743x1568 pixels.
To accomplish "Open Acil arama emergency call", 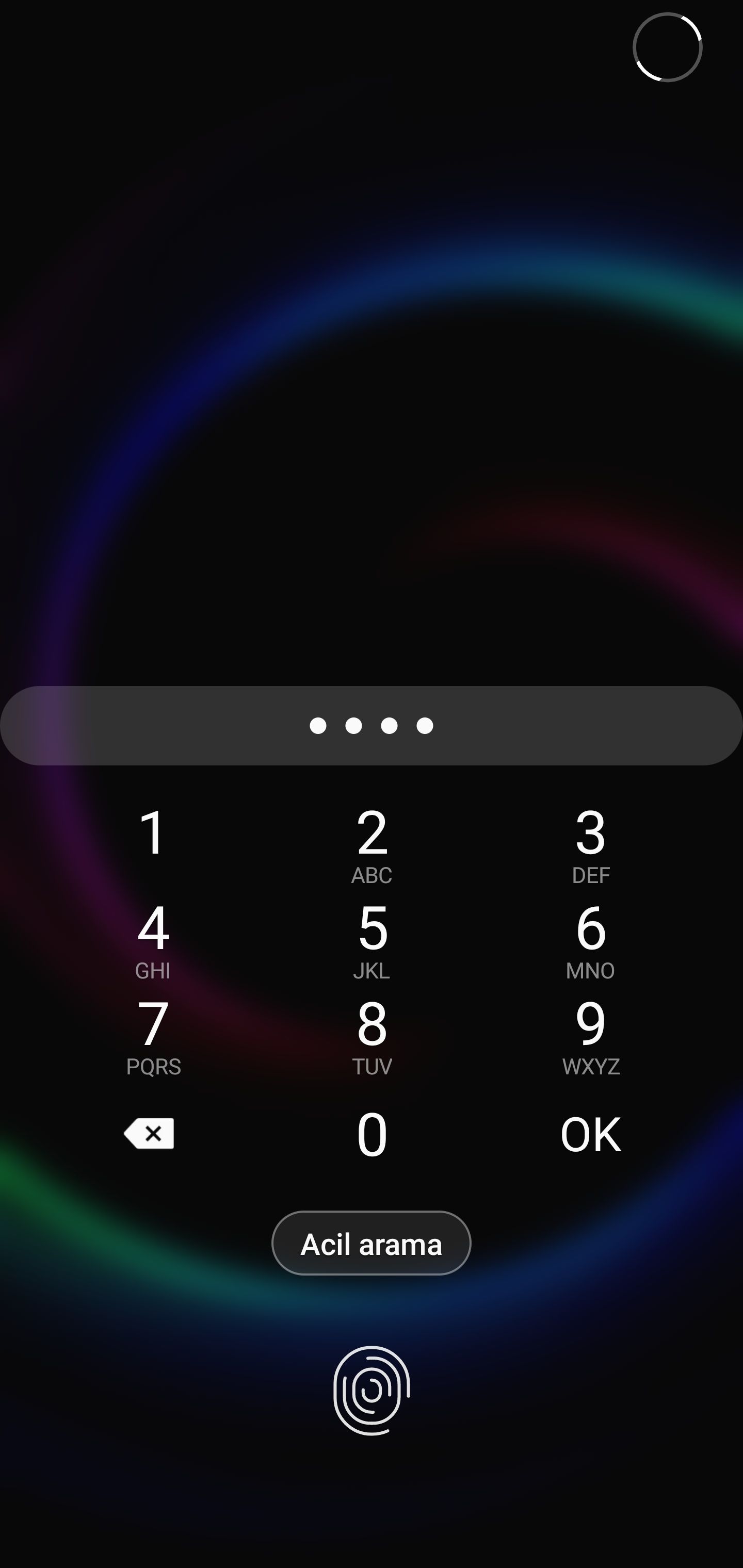I will click(371, 1244).
